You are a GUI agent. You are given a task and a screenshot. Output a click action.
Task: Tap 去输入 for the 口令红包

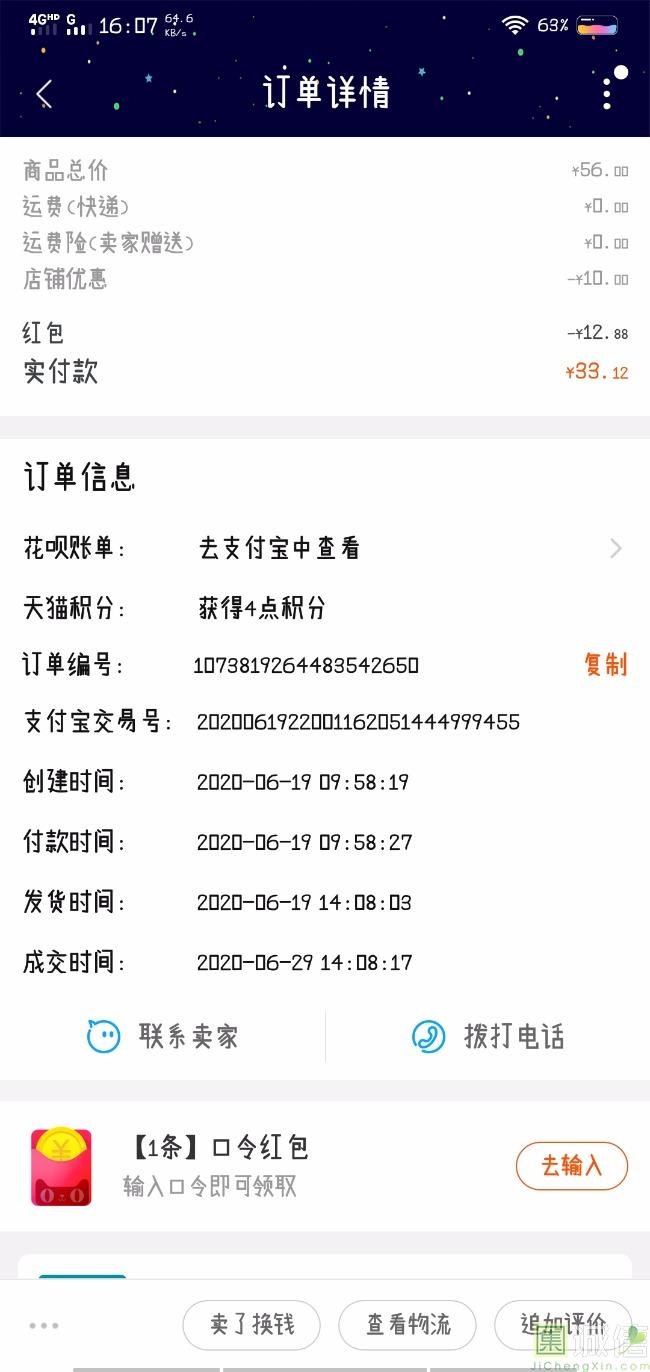[572, 1166]
